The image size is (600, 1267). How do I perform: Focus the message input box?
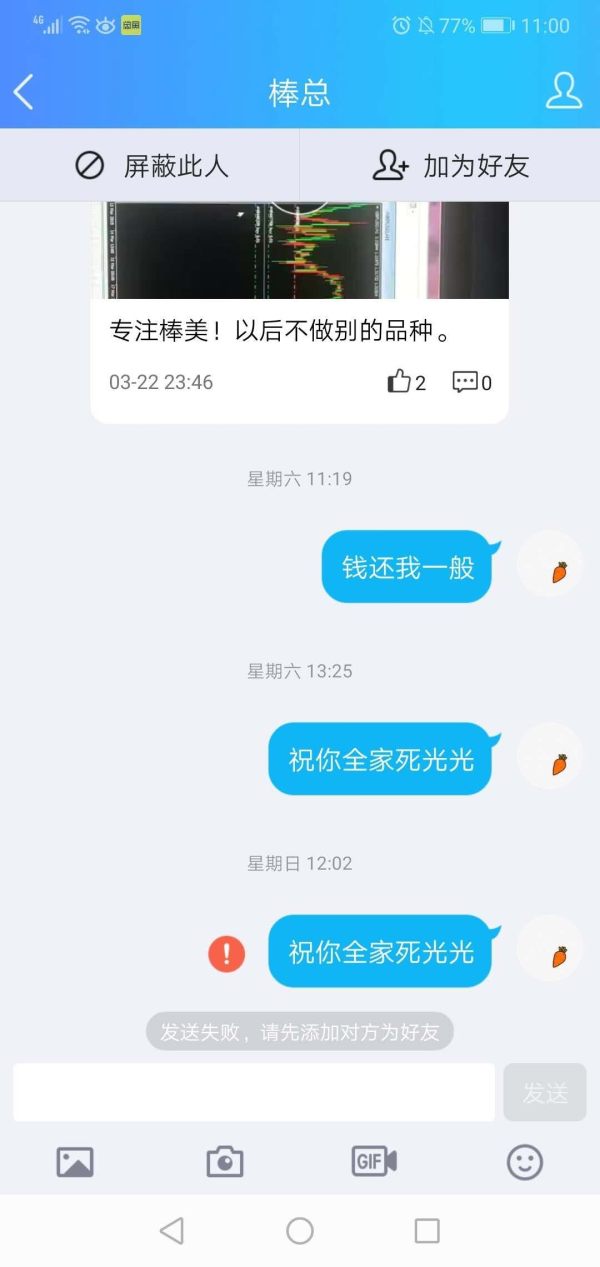pos(254,1092)
